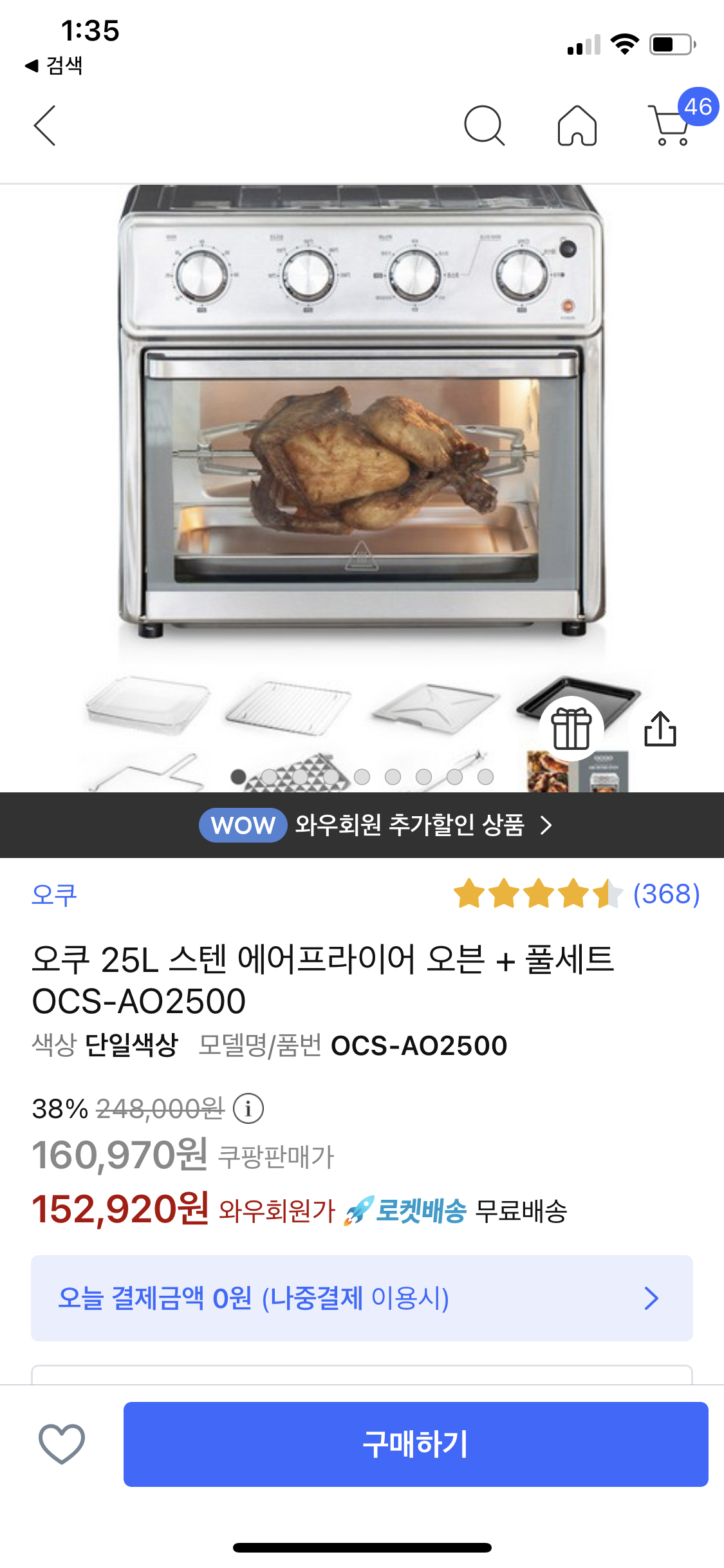Image resolution: width=724 pixels, height=1568 pixels.
Task: Open the search magnifier icon
Action: click(x=484, y=126)
